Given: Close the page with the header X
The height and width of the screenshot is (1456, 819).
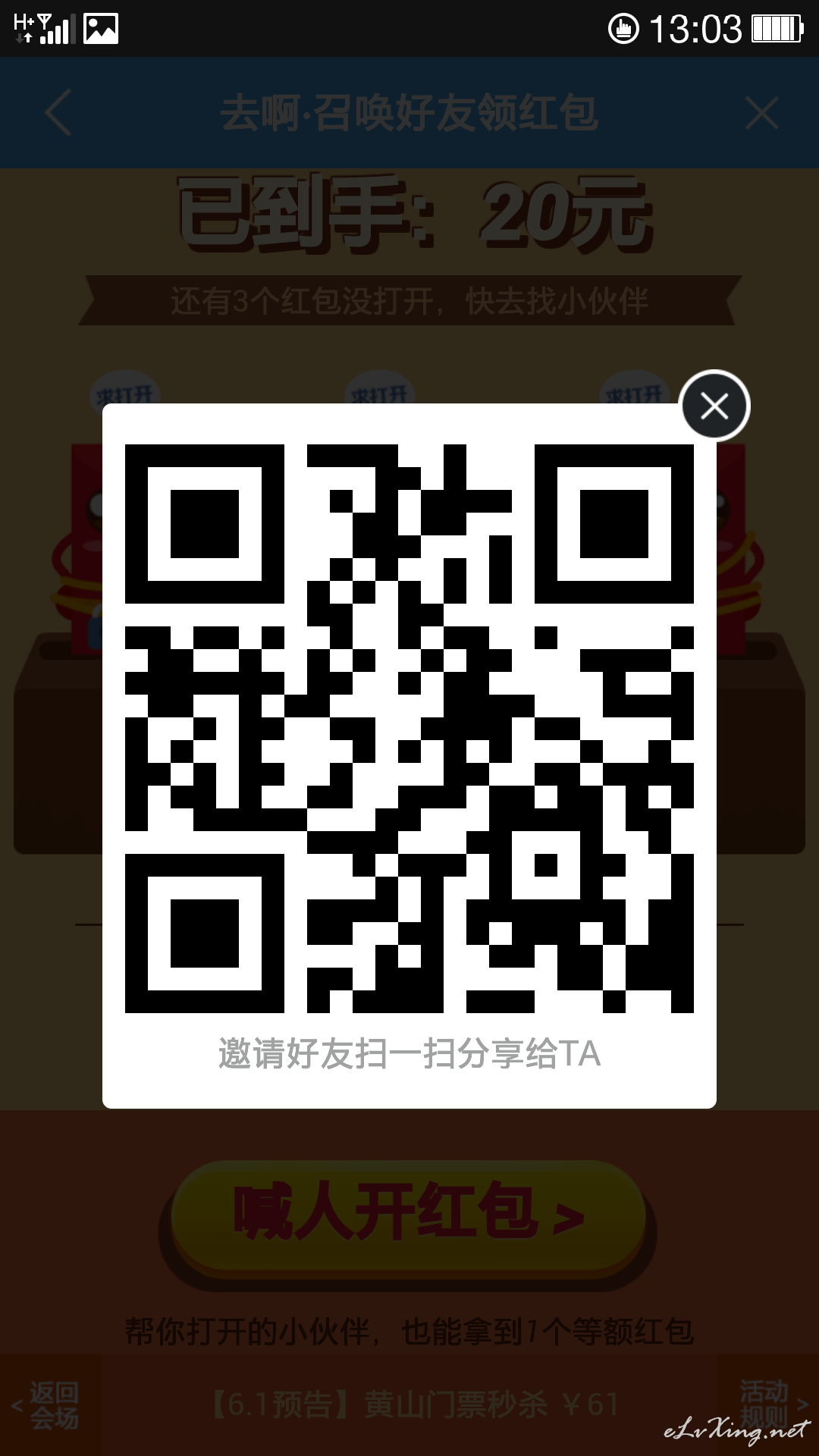Looking at the screenshot, I should click(761, 114).
